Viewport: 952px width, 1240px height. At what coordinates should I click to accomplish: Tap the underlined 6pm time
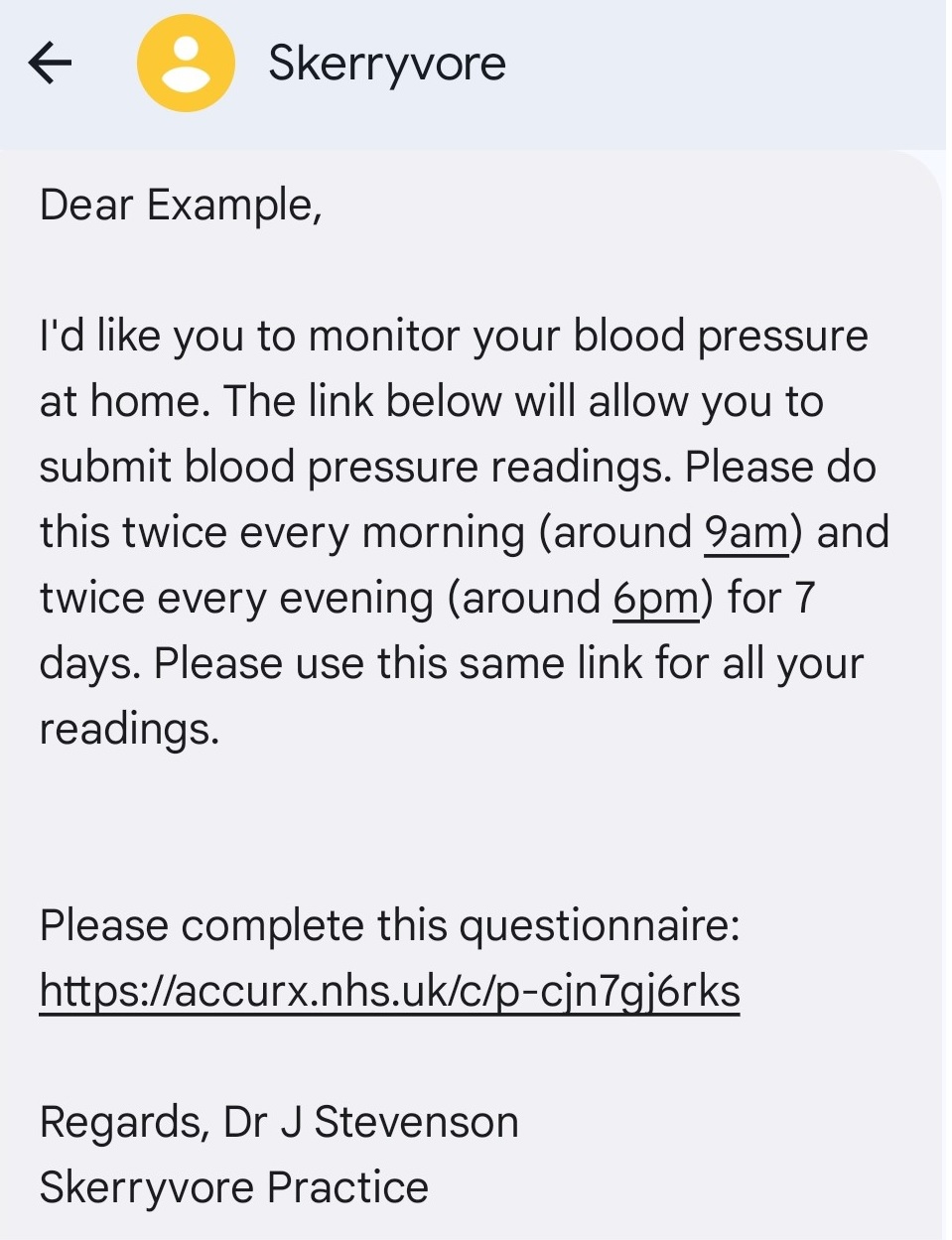pyautogui.click(x=656, y=599)
